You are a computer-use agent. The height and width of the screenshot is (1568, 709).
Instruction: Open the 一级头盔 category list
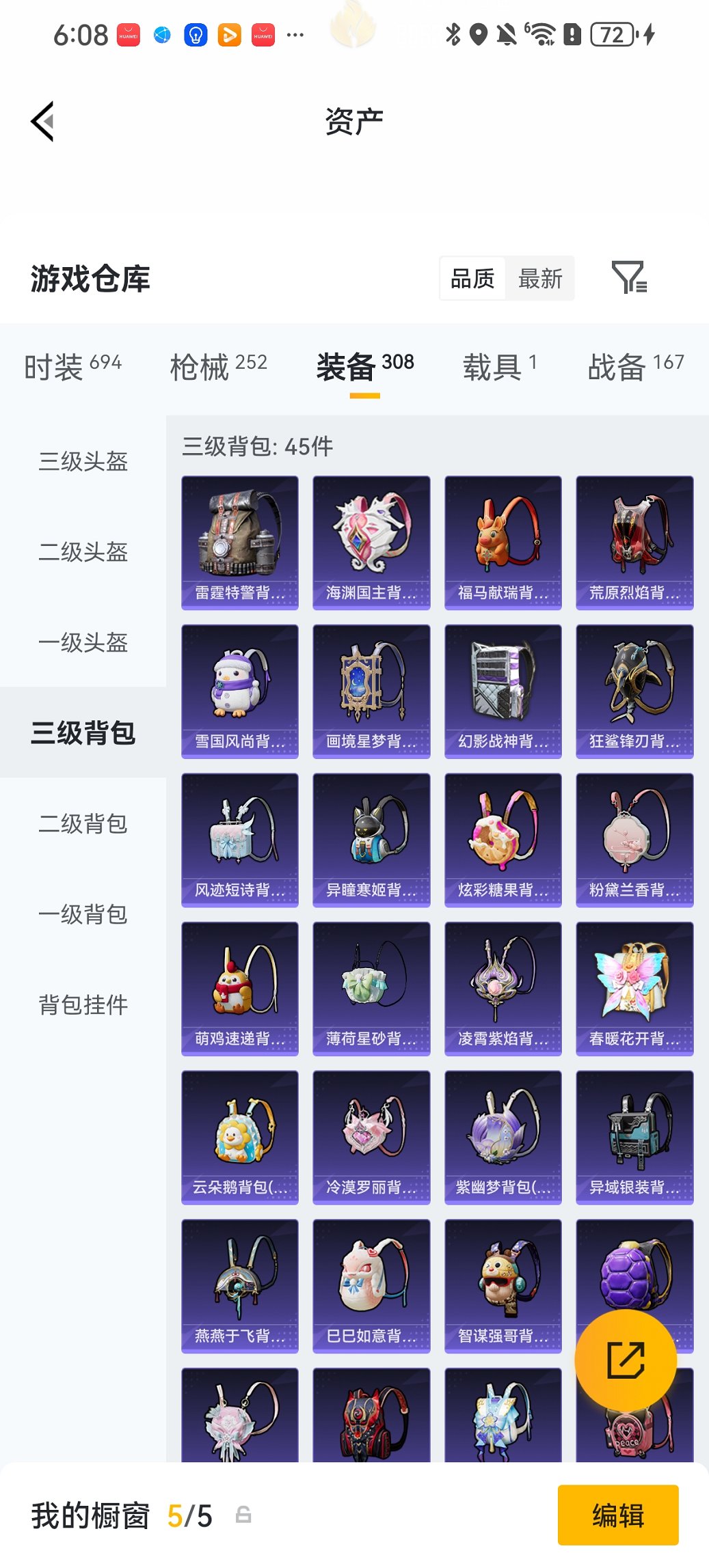[82, 643]
